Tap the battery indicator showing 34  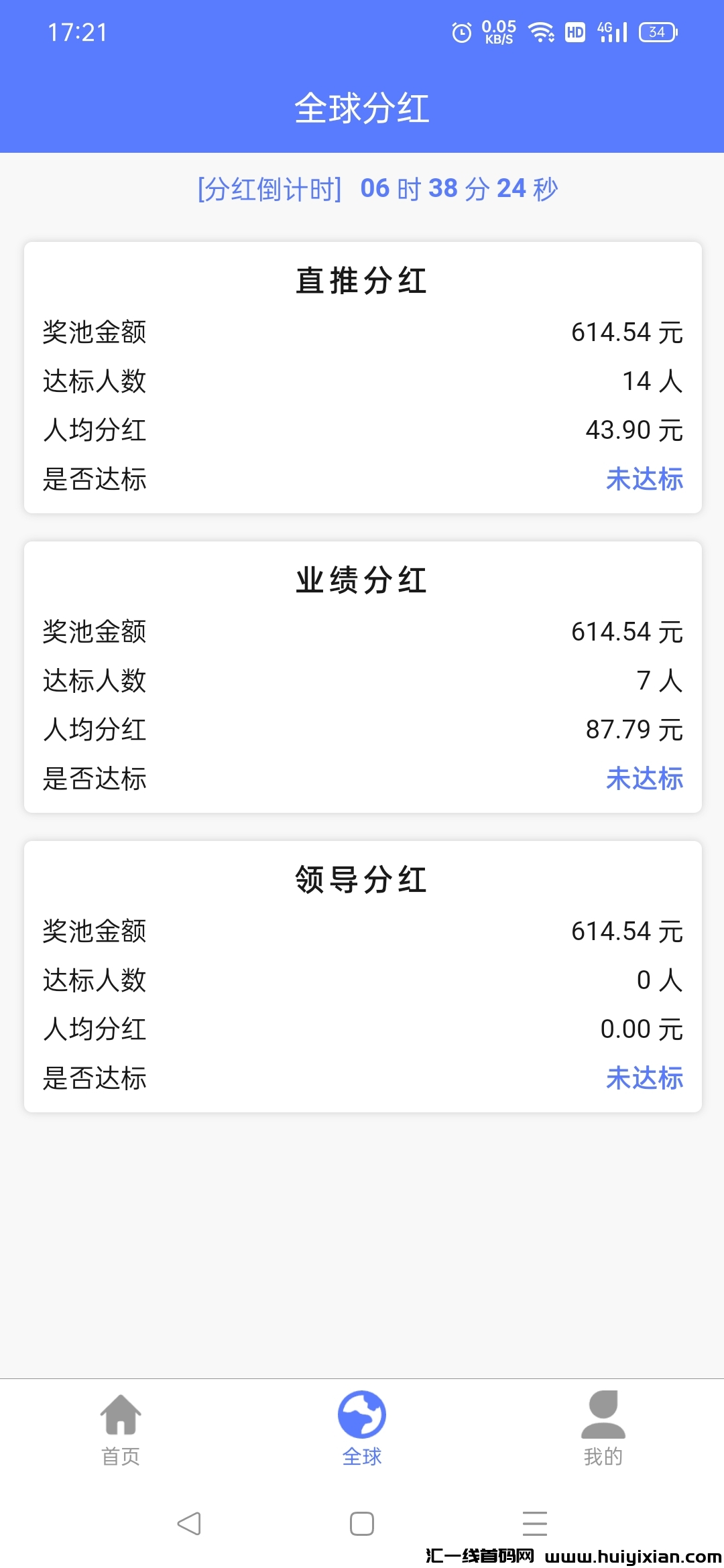point(657,31)
